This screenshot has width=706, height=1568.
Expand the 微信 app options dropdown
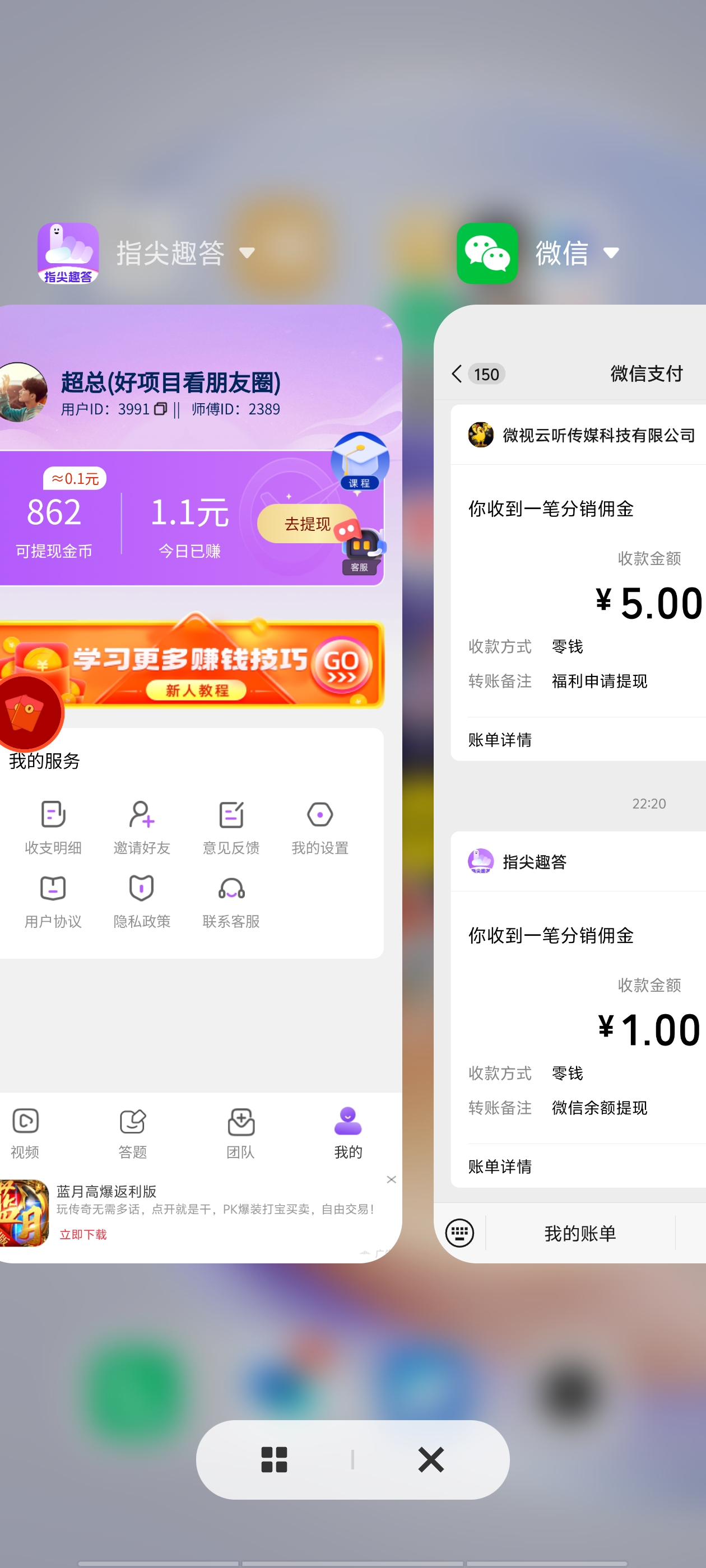[610, 253]
